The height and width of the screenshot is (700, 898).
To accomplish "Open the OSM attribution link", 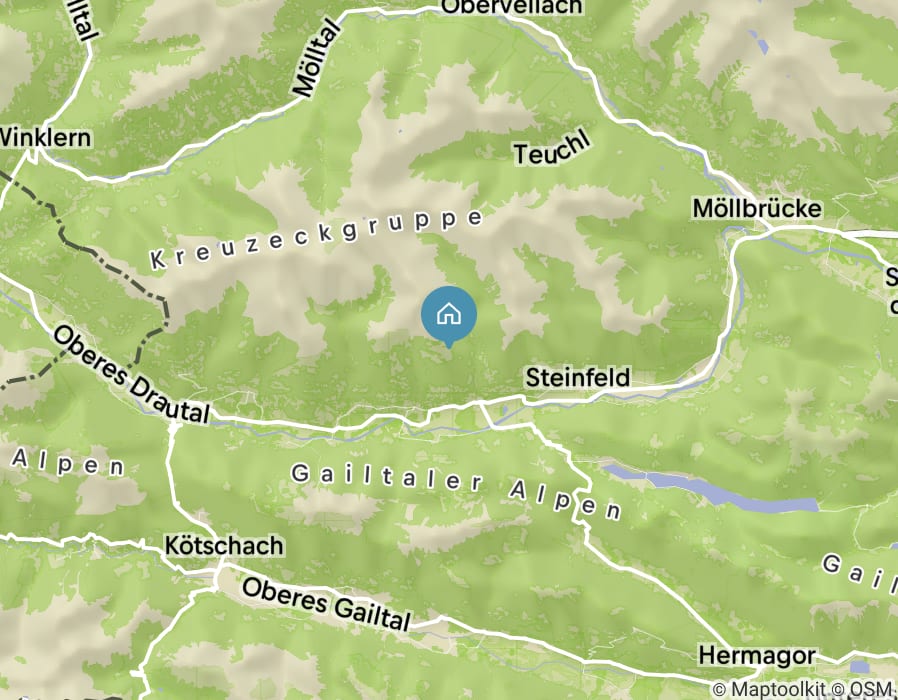I will coord(872,689).
